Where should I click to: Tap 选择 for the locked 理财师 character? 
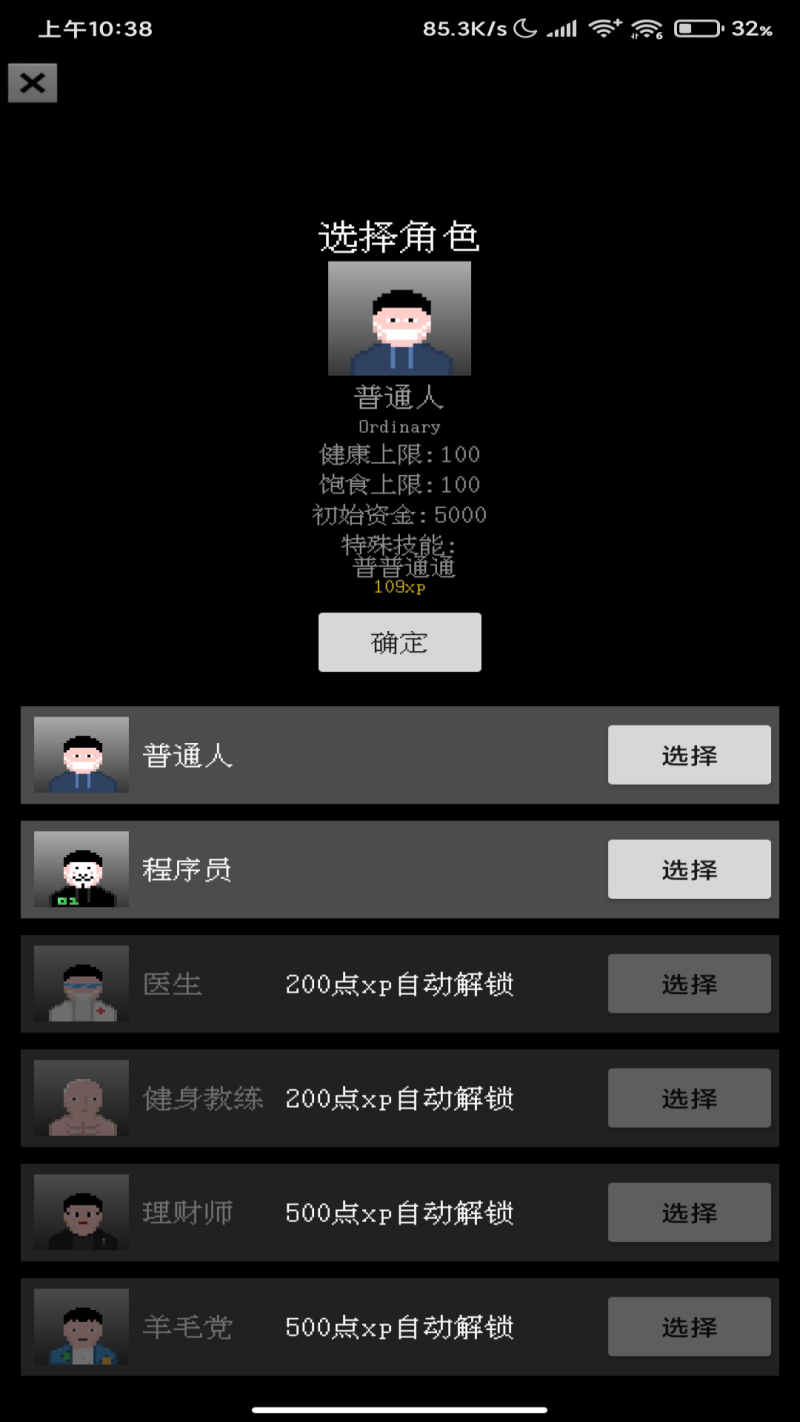click(689, 1212)
